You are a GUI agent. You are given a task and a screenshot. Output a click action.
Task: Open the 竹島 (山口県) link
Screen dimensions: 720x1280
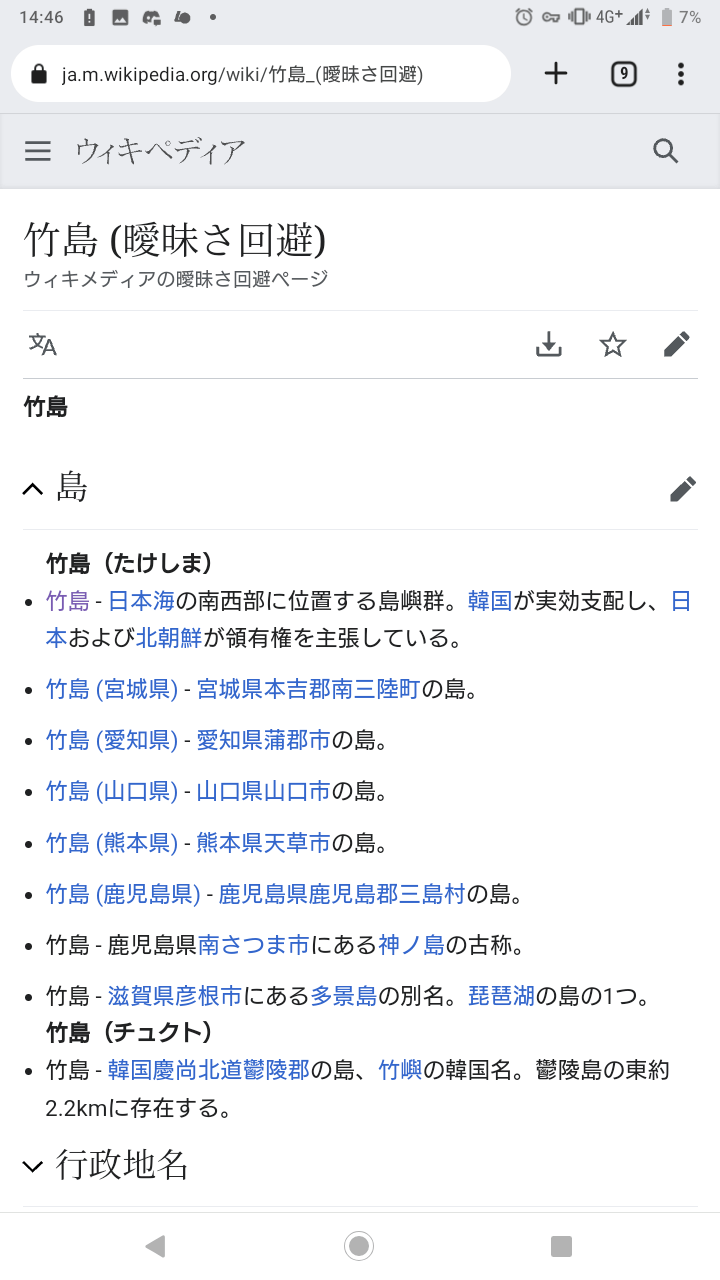[x=112, y=791]
